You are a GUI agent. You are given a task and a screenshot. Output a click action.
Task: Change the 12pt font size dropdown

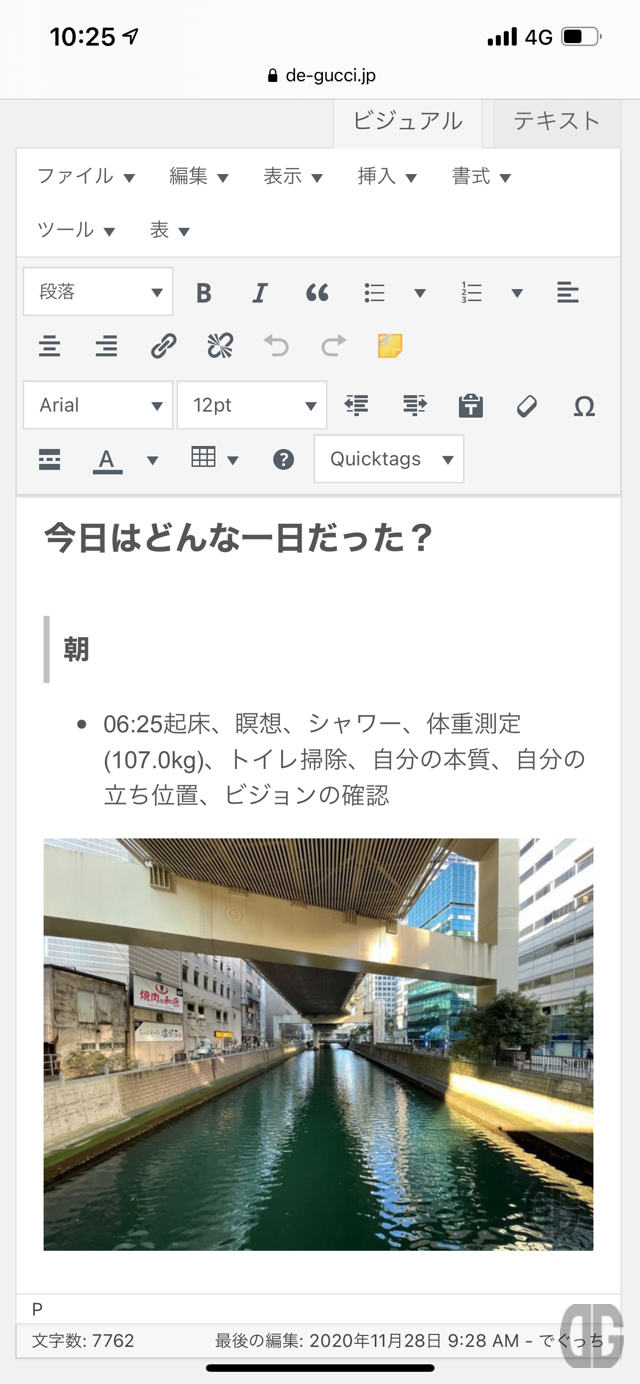pos(252,405)
